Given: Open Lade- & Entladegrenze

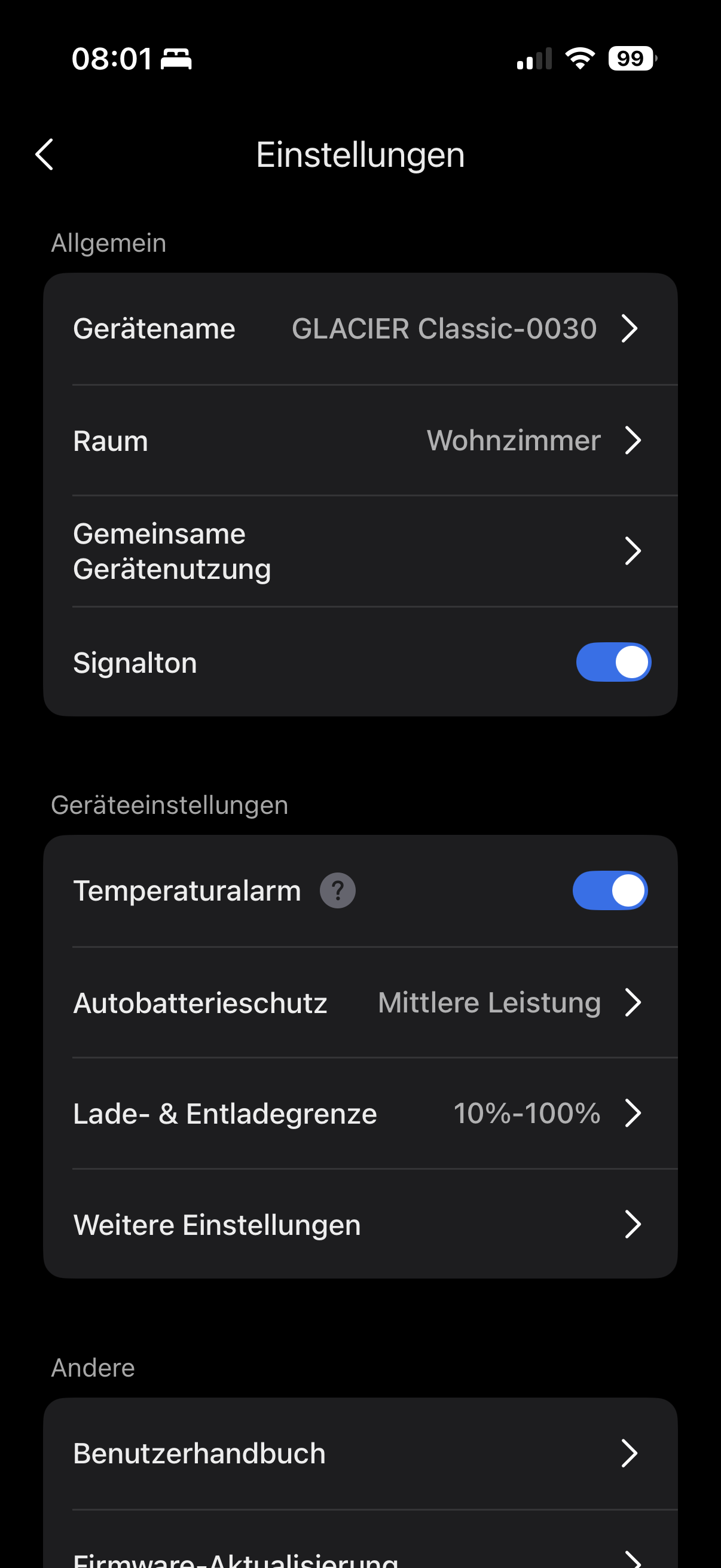Looking at the screenshot, I should [x=360, y=1114].
